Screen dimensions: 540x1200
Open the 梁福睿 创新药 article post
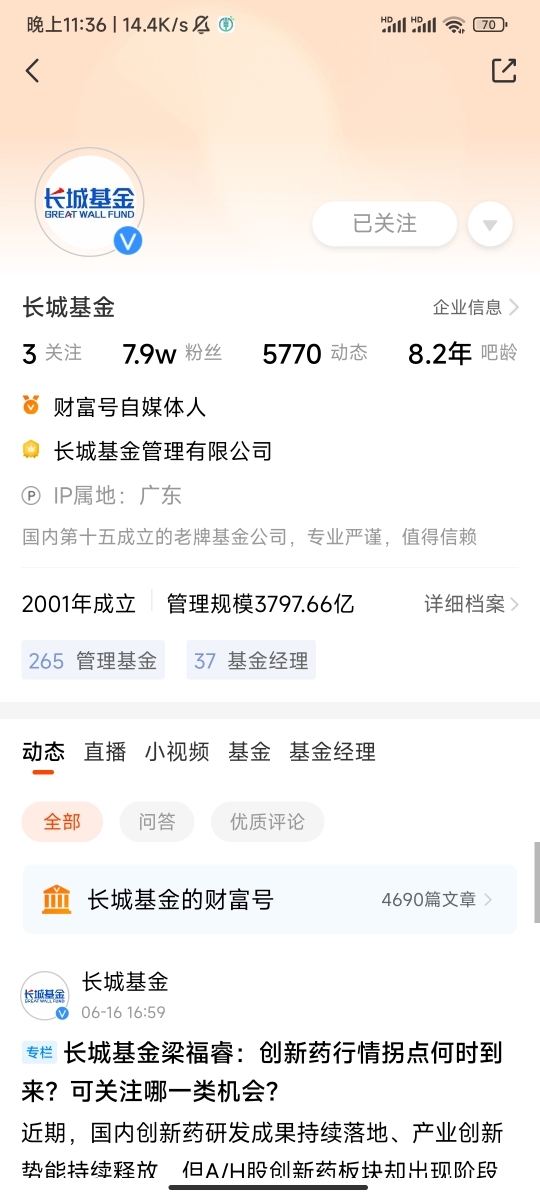pos(262,1071)
